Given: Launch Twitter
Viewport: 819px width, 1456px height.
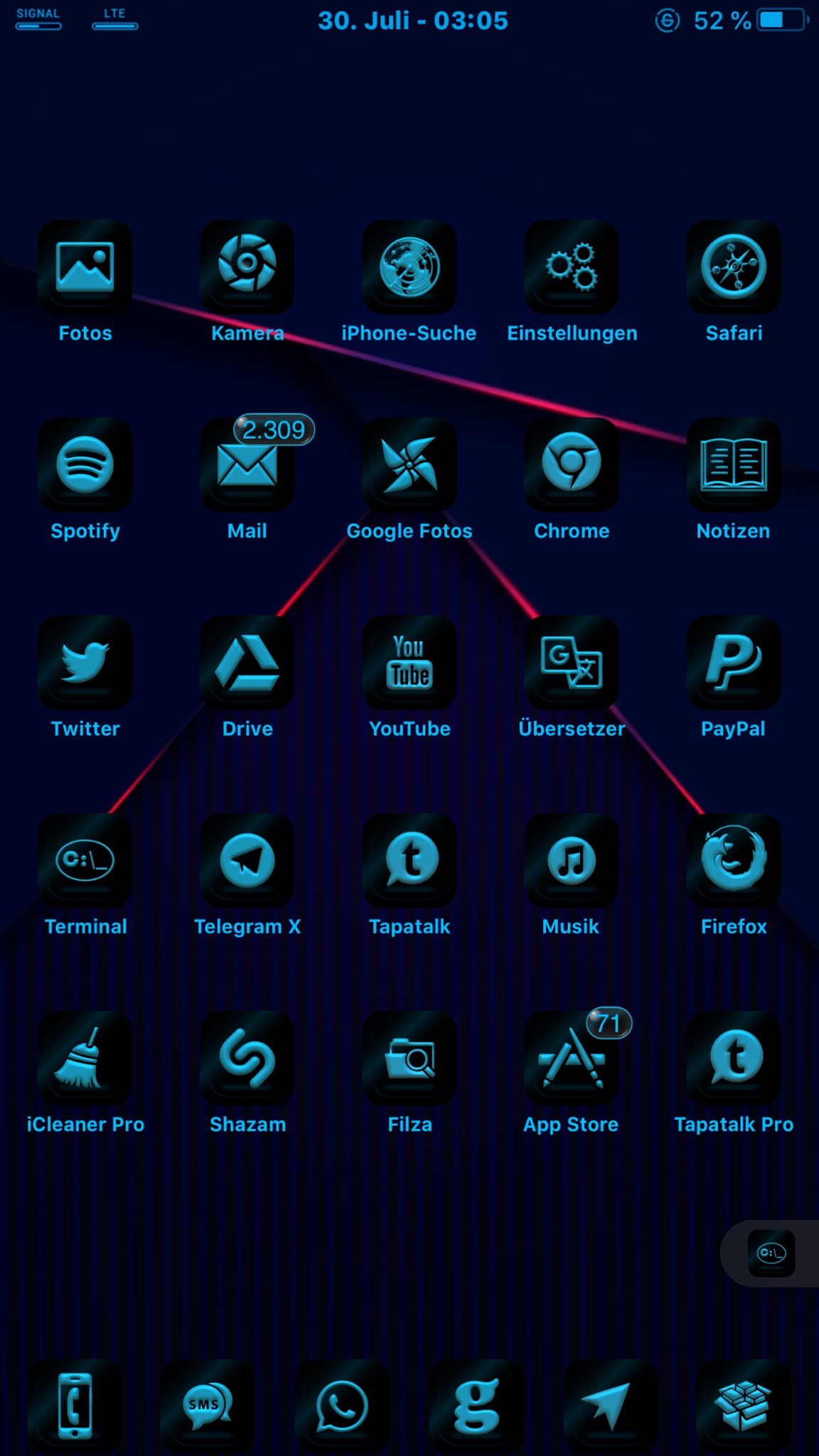Looking at the screenshot, I should (x=85, y=663).
